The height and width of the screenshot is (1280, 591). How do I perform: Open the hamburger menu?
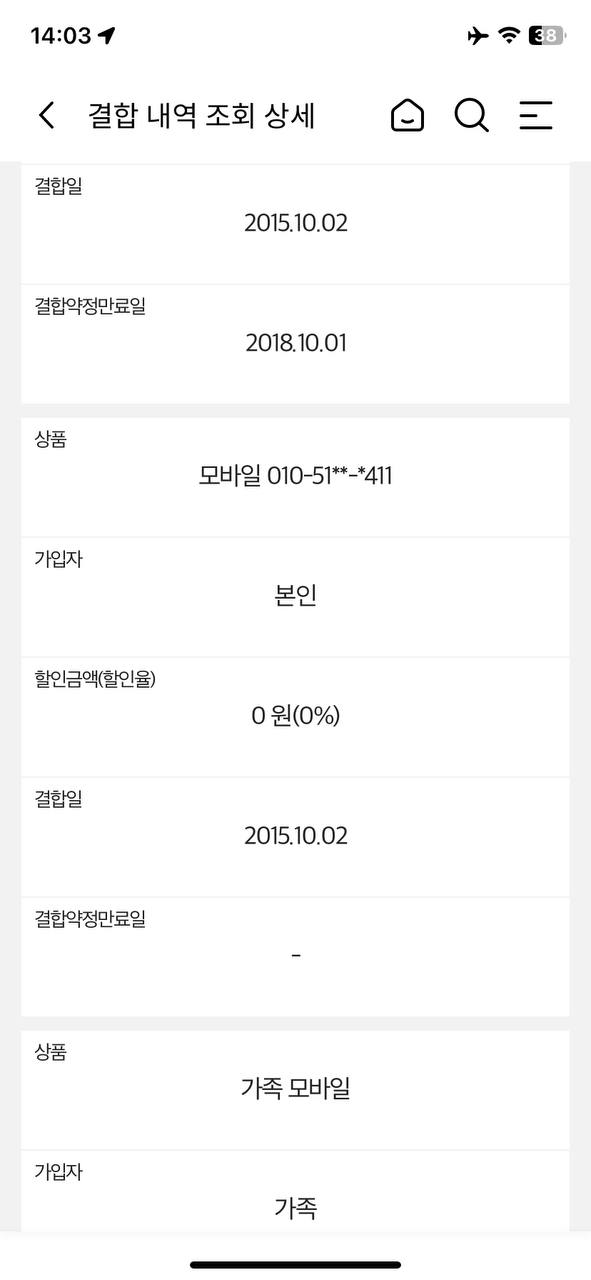click(536, 115)
